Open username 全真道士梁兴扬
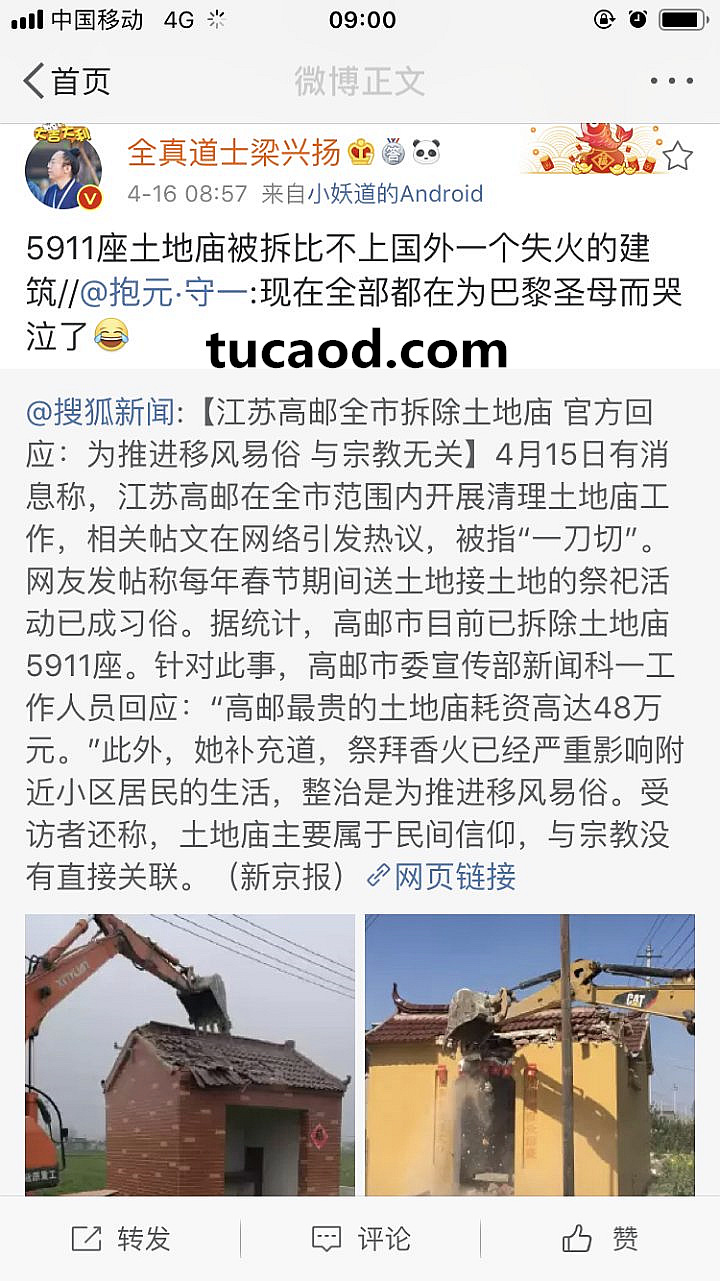Image resolution: width=720 pixels, height=1281 pixels. [234, 153]
